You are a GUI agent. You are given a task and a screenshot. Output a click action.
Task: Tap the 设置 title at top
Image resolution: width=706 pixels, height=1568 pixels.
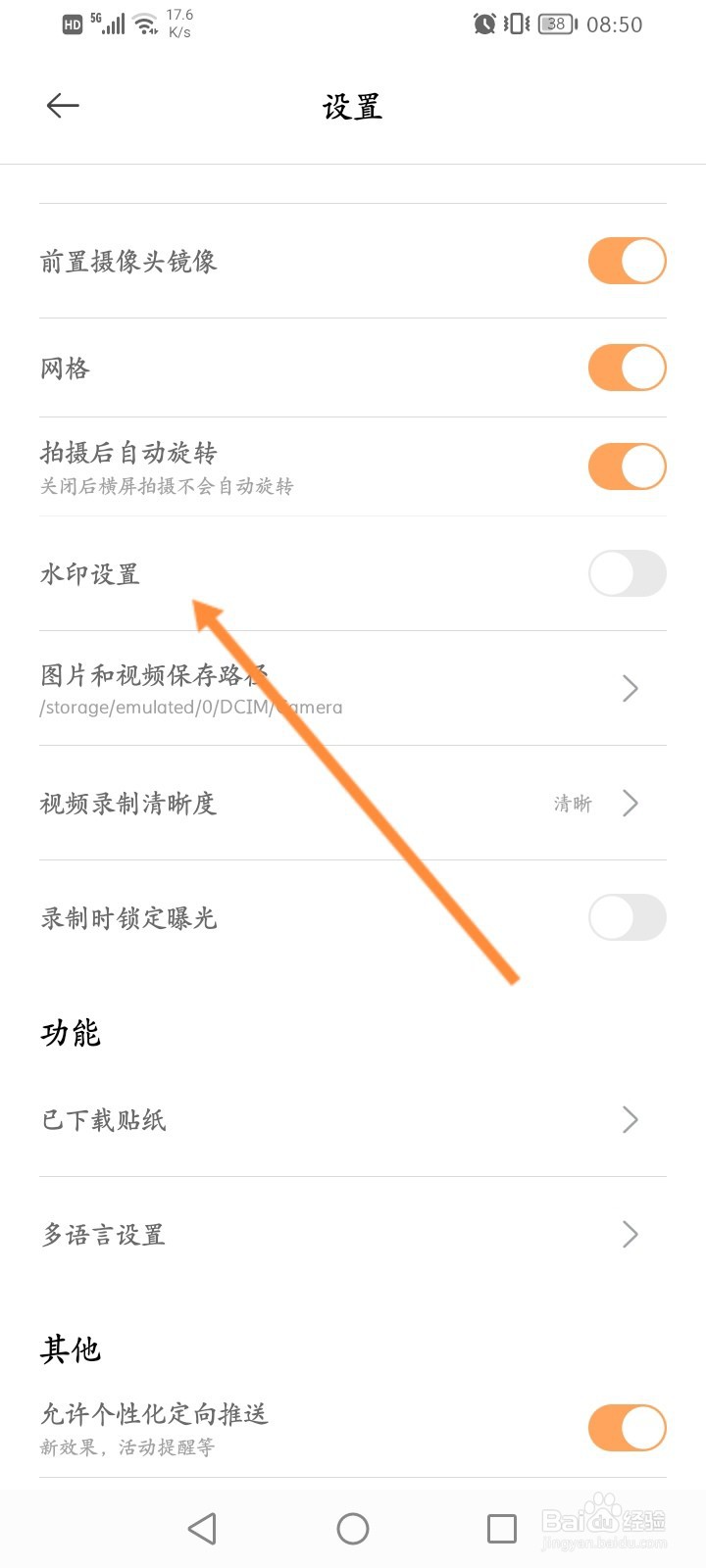click(x=353, y=105)
